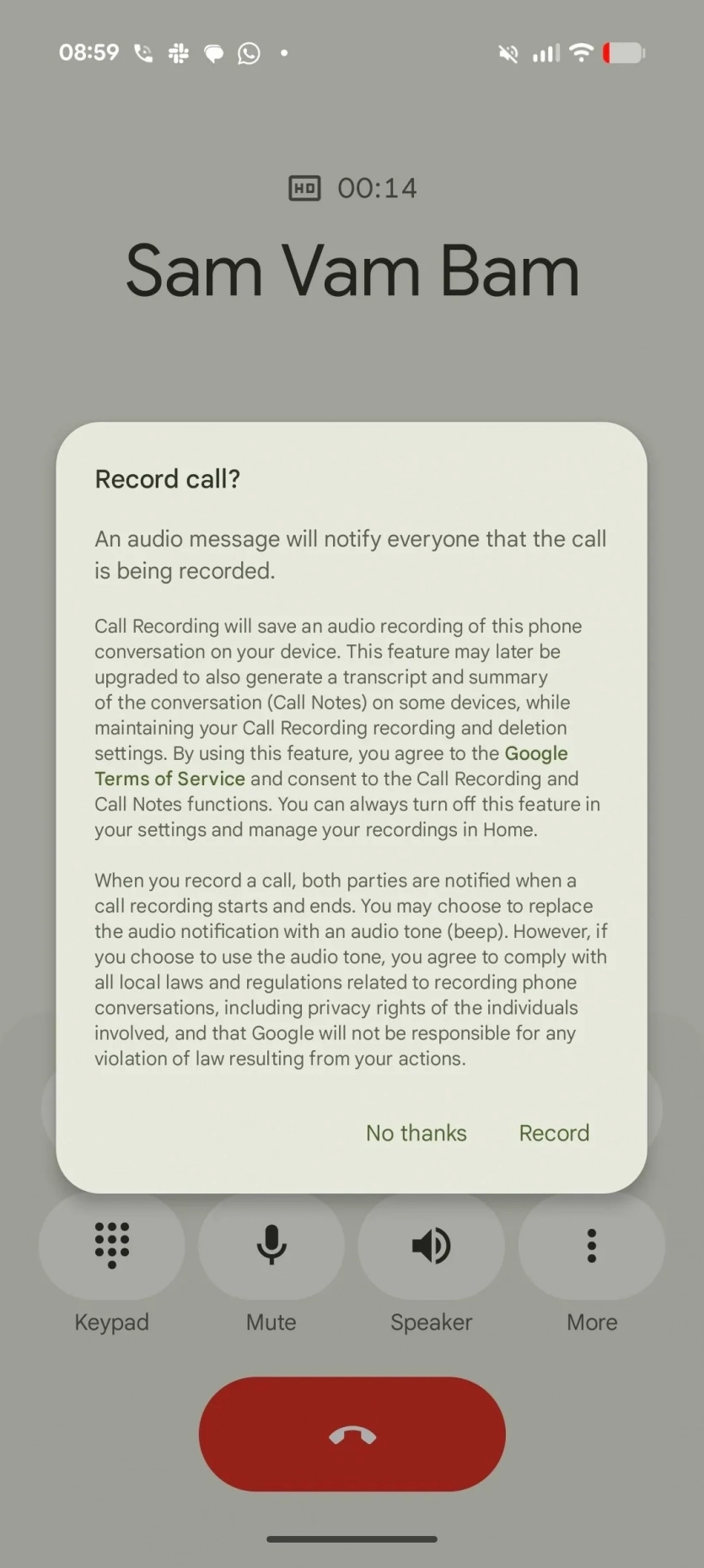Open the More options menu
The image size is (704, 1568).
pyautogui.click(x=591, y=1246)
